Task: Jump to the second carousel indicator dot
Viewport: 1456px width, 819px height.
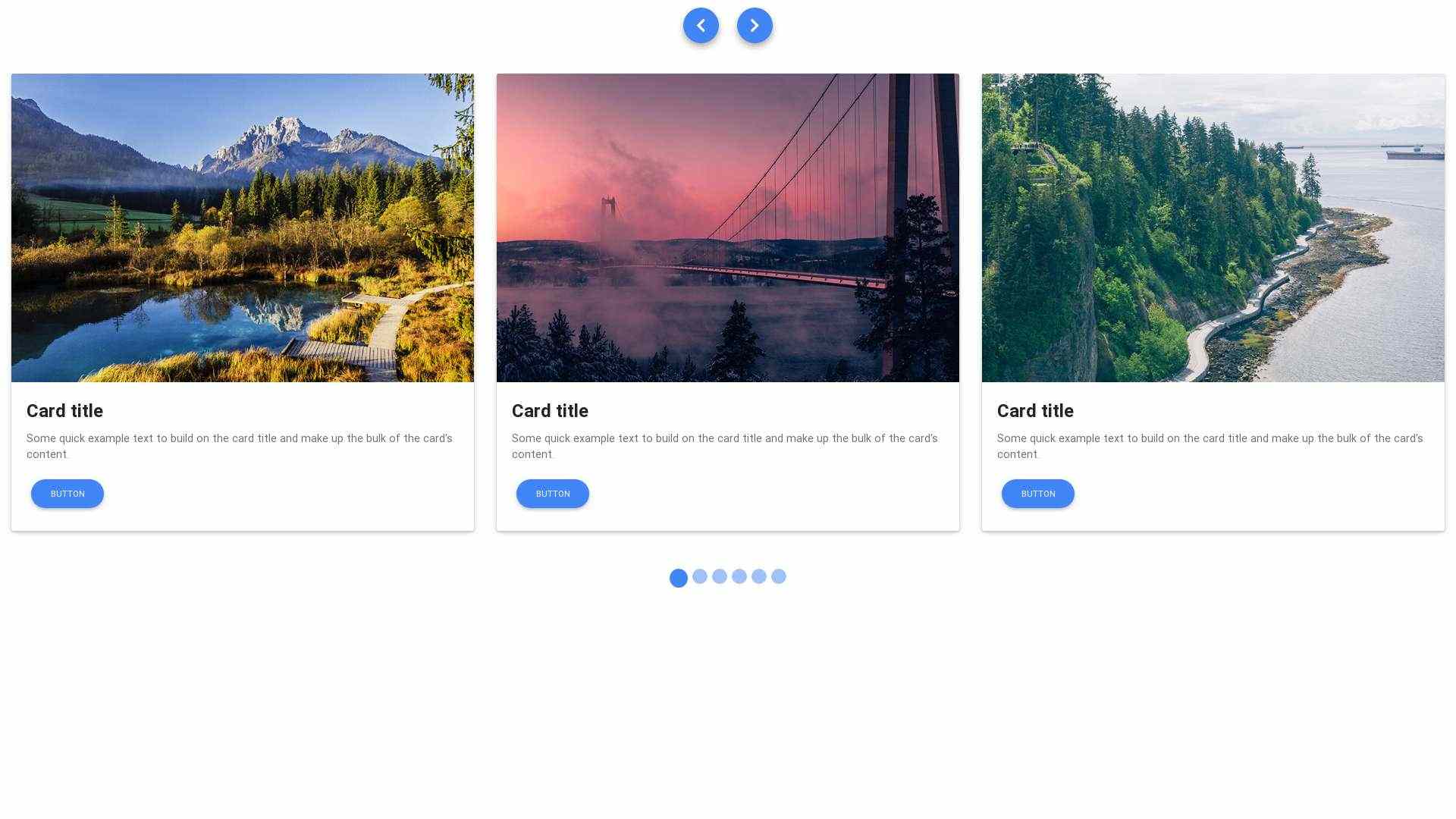Action: pyautogui.click(x=700, y=577)
